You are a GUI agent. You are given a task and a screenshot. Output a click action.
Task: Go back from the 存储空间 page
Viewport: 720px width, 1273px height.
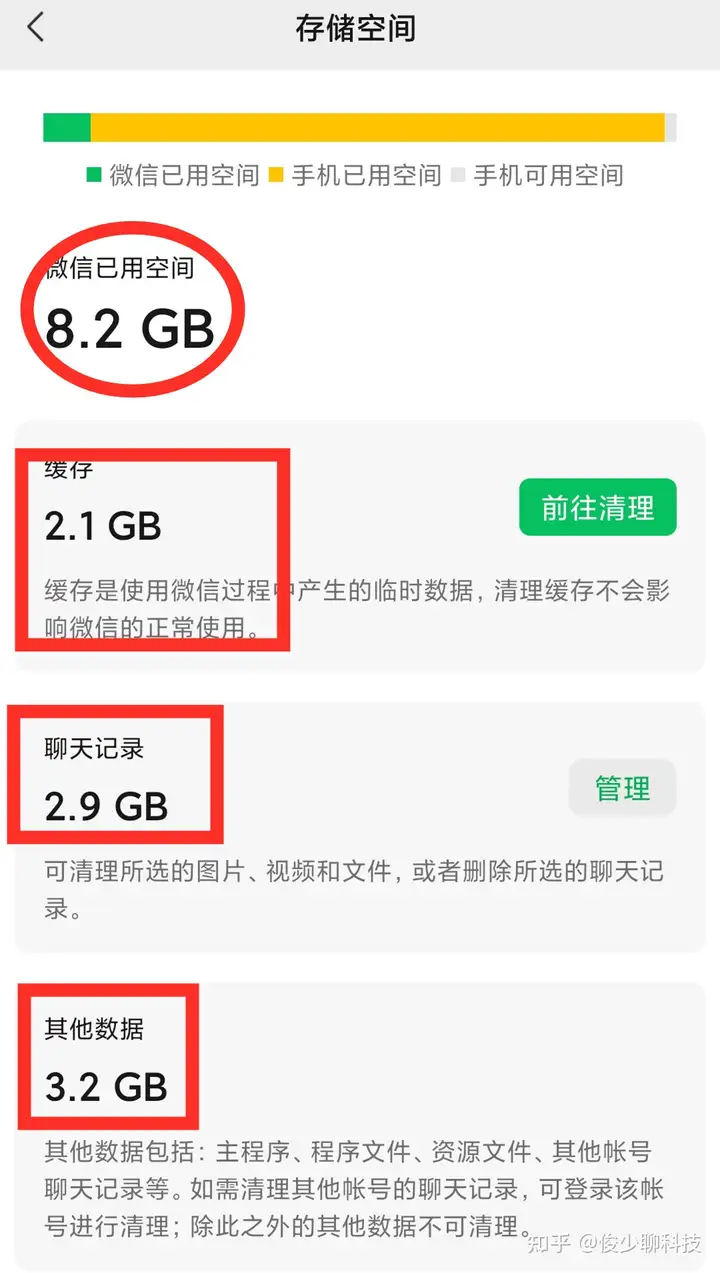point(36,27)
